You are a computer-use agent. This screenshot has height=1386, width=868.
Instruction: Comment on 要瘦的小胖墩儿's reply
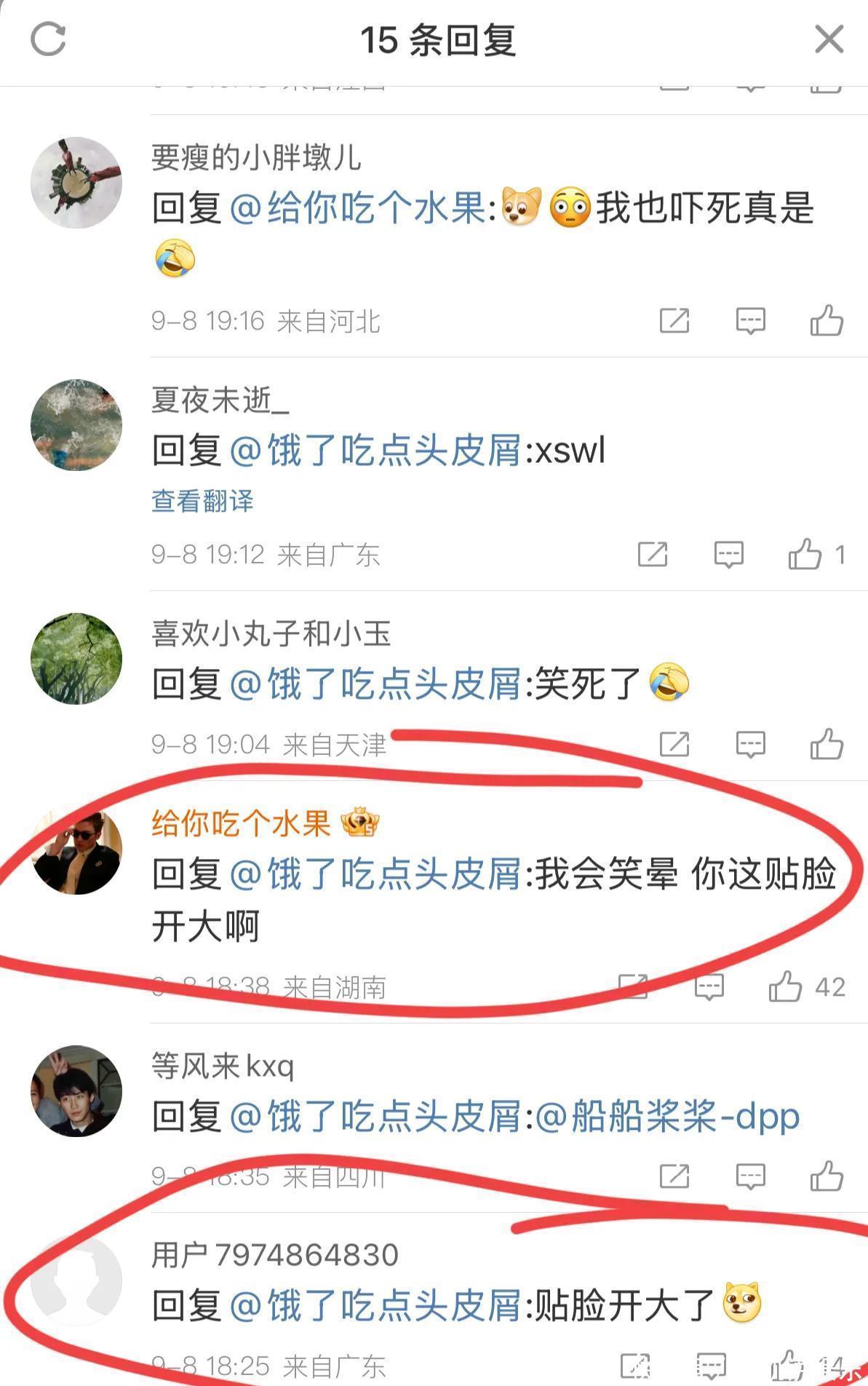click(x=750, y=320)
